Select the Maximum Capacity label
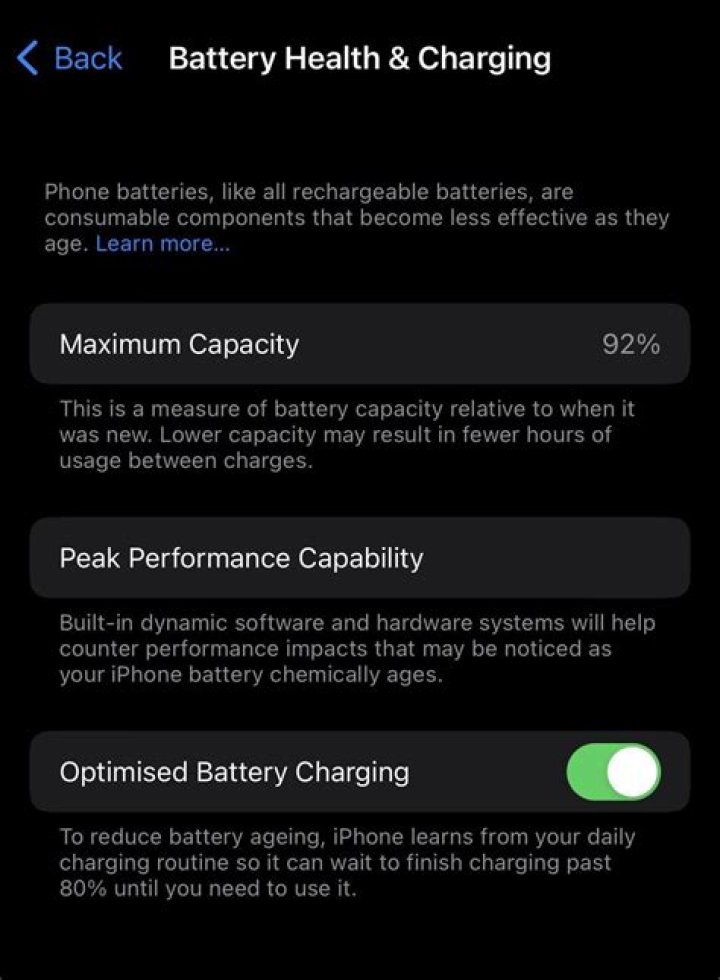 point(179,344)
